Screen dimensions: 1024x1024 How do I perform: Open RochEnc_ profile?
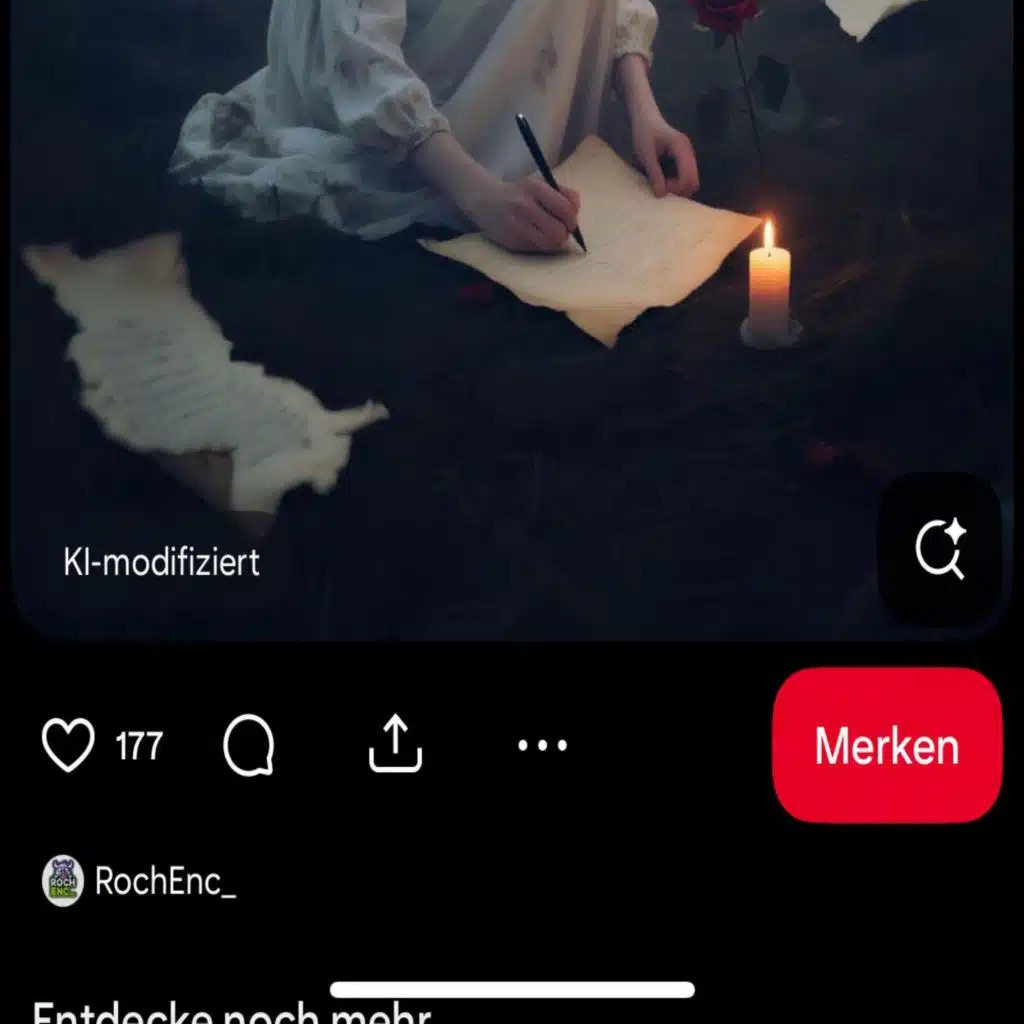[x=138, y=881]
